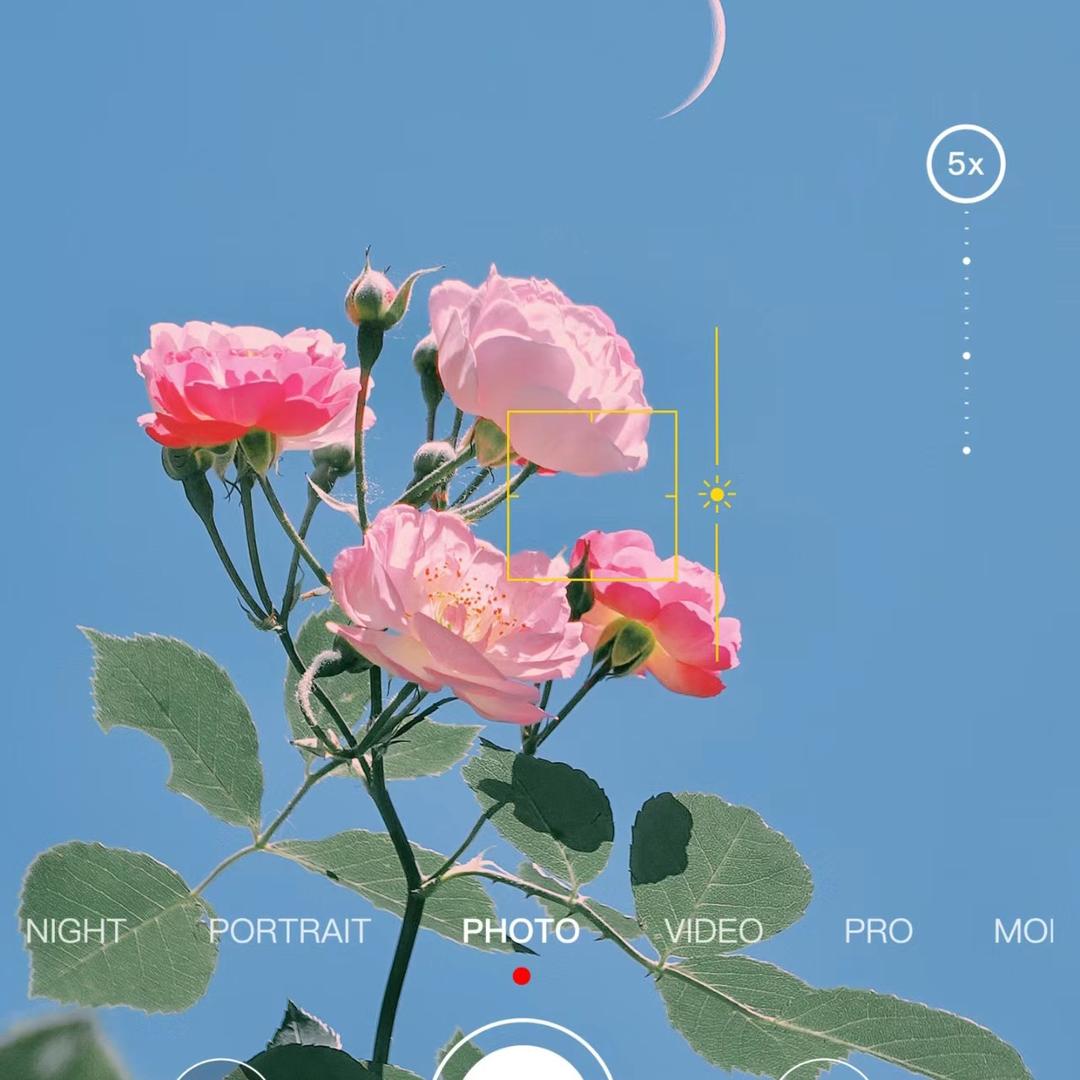
Task: Tap the shutter button to capture
Action: point(522,1062)
